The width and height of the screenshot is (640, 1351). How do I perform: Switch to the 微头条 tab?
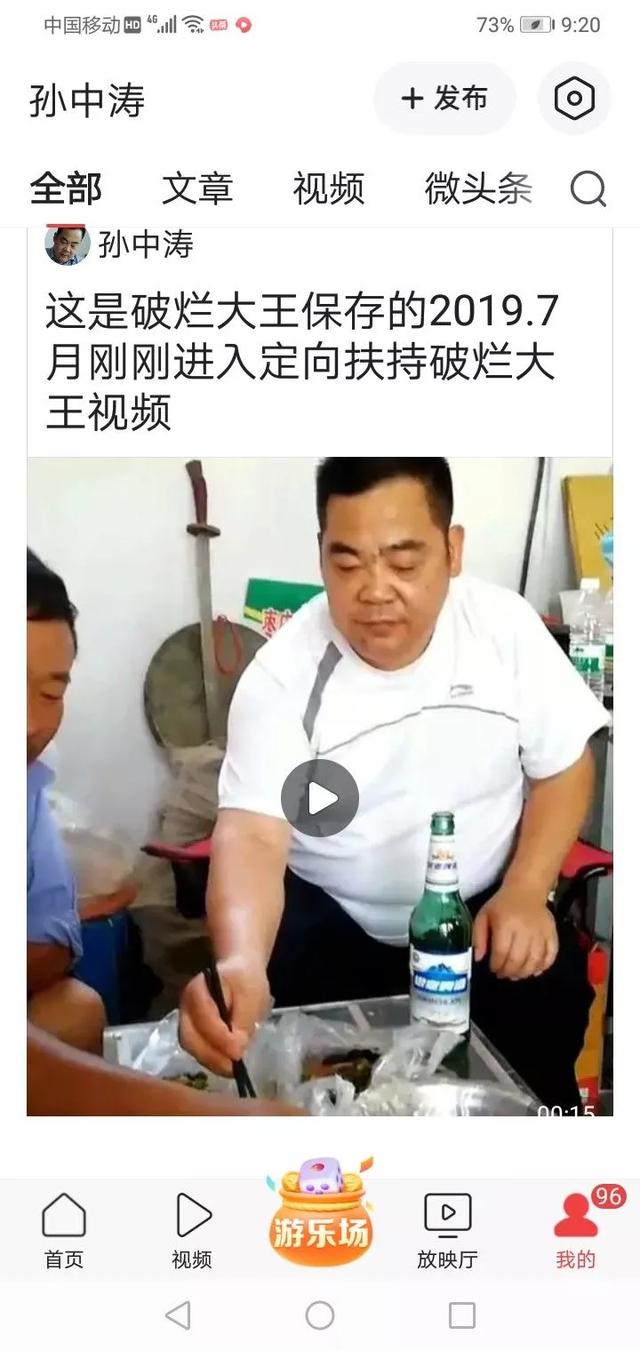[478, 188]
